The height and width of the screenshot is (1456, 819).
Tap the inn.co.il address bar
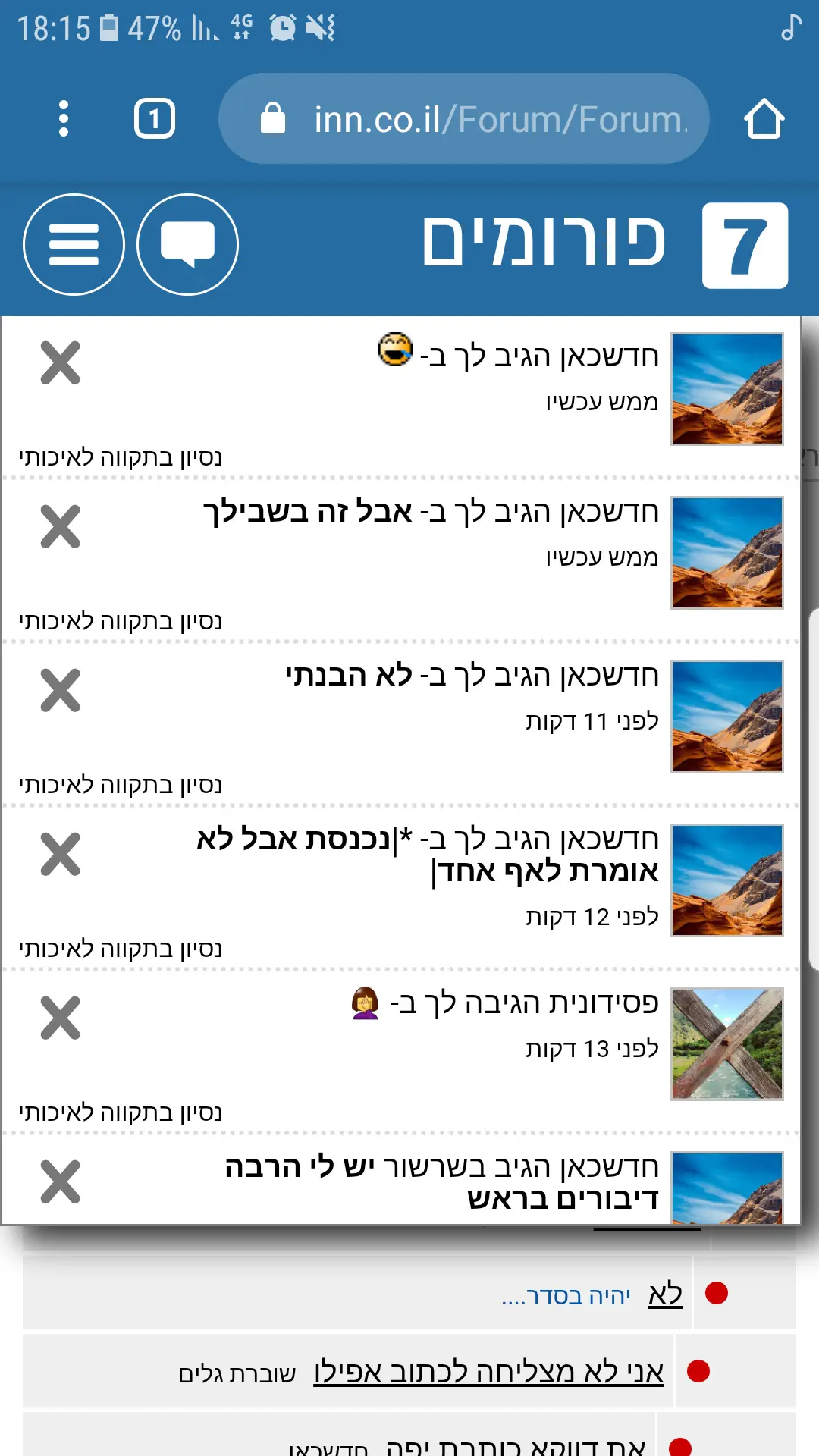[464, 119]
